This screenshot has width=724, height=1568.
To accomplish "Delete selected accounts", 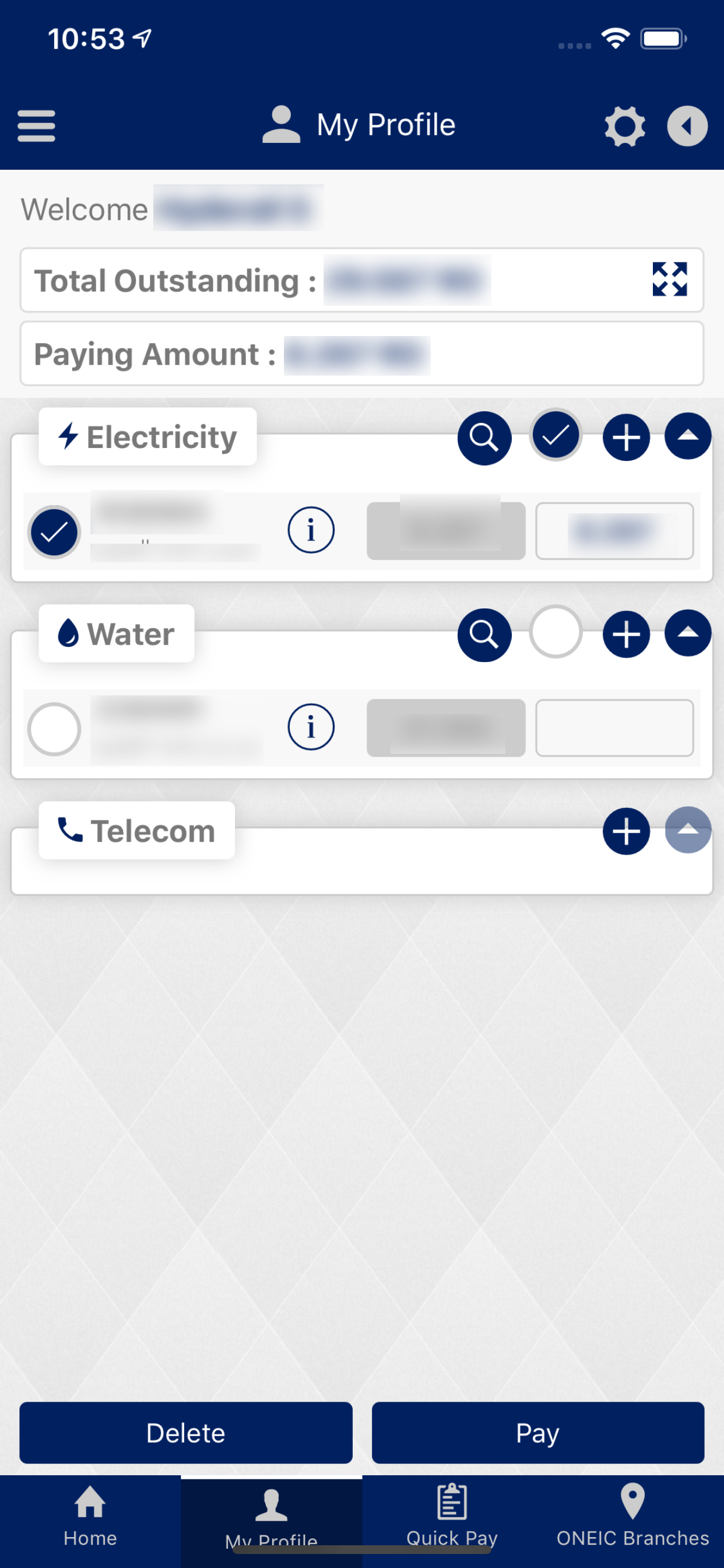I will (x=186, y=1433).
